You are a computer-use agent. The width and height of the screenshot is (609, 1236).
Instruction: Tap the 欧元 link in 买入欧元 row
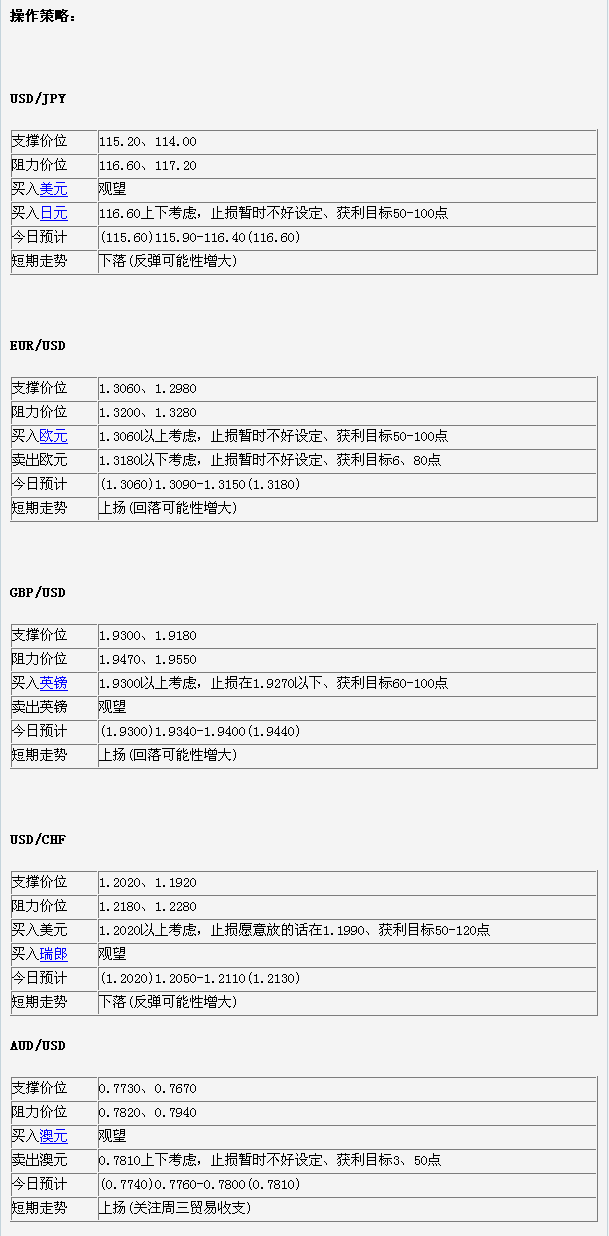(53, 436)
